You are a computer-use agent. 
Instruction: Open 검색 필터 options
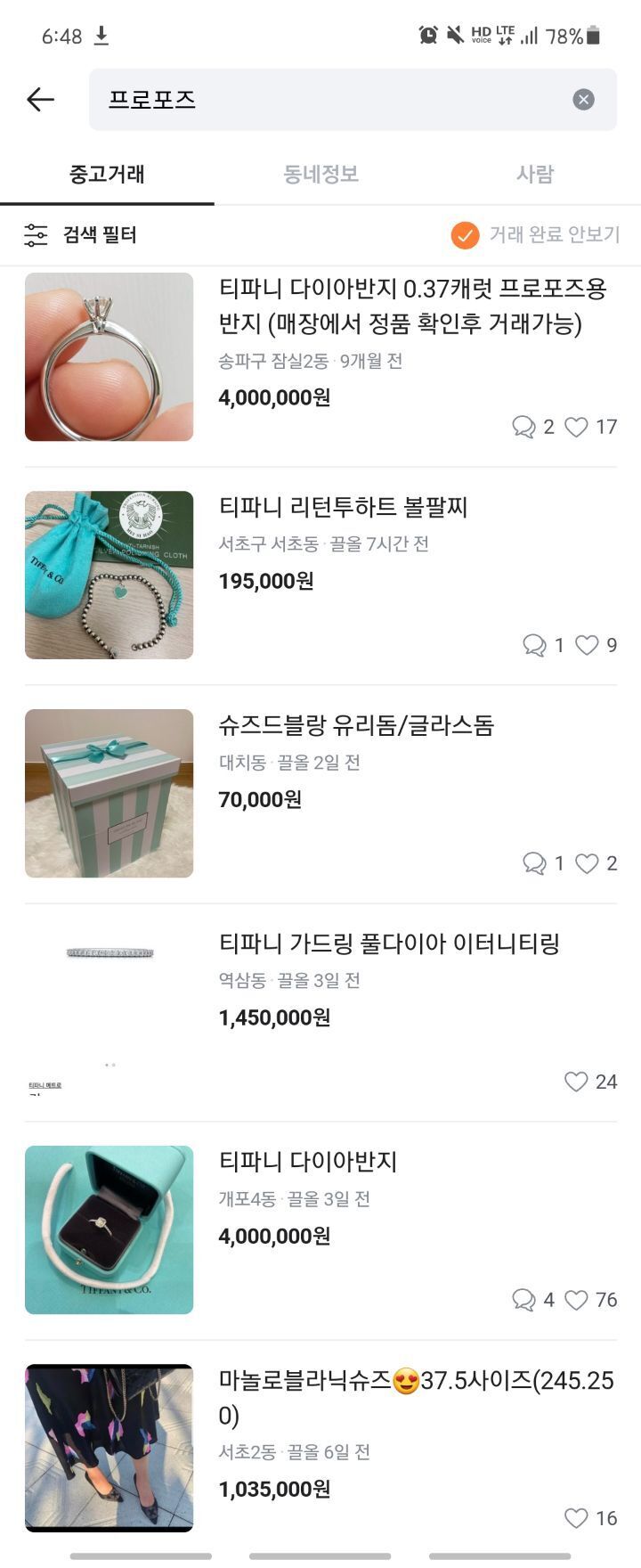pyautogui.click(x=81, y=235)
